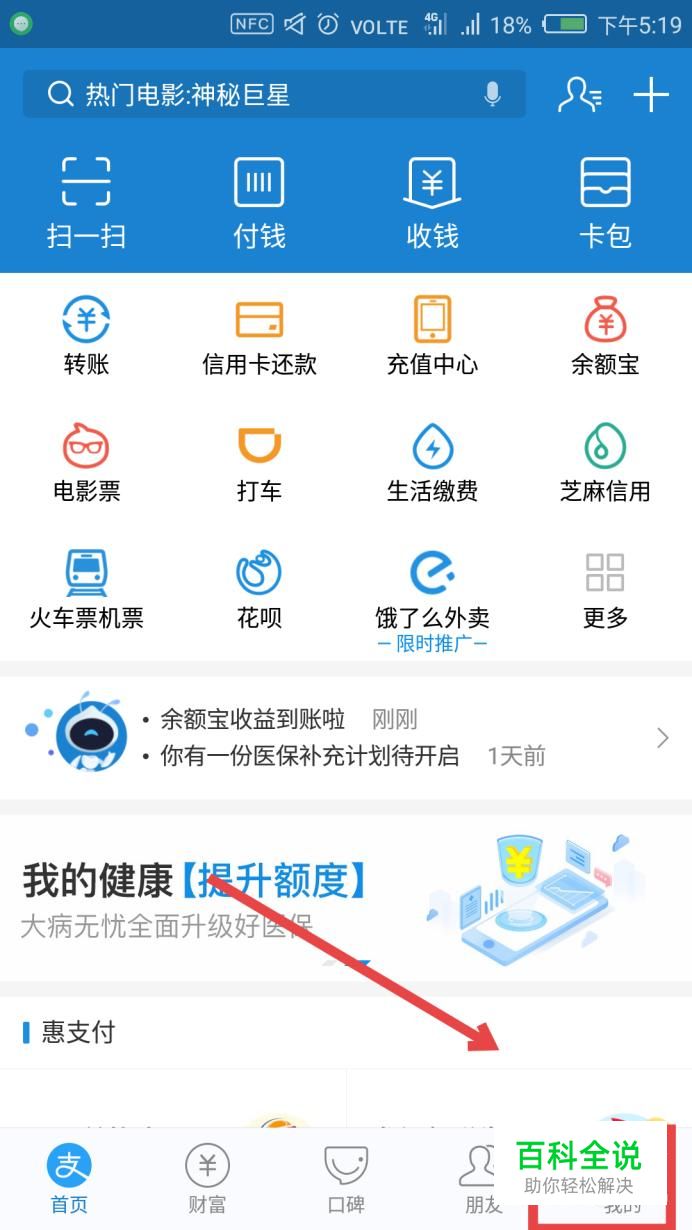This screenshot has width=692, height=1230.
Task: Open 余额宝
Action: 605,337
